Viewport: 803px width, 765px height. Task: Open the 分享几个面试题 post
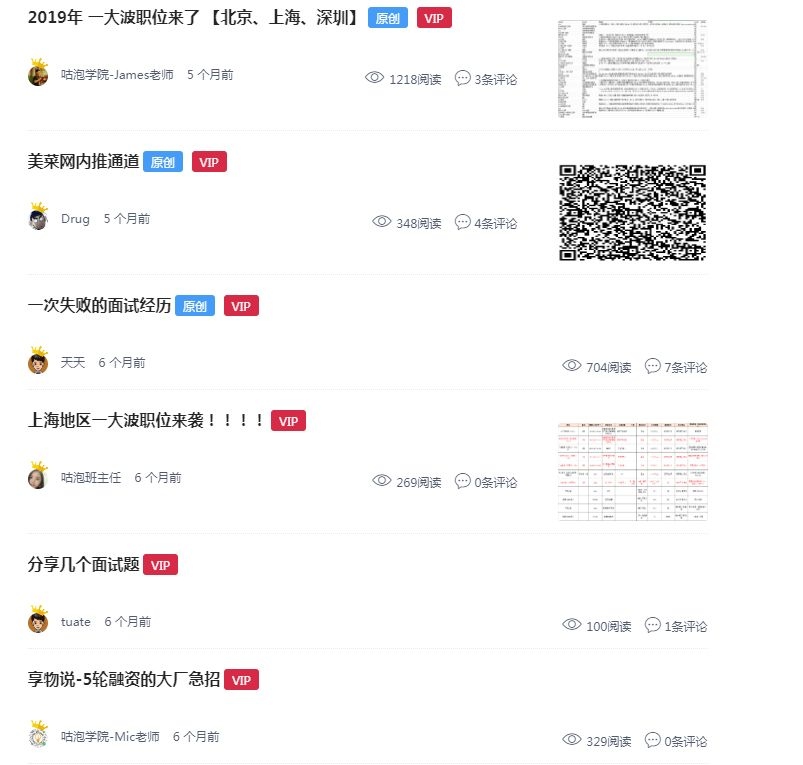83,565
